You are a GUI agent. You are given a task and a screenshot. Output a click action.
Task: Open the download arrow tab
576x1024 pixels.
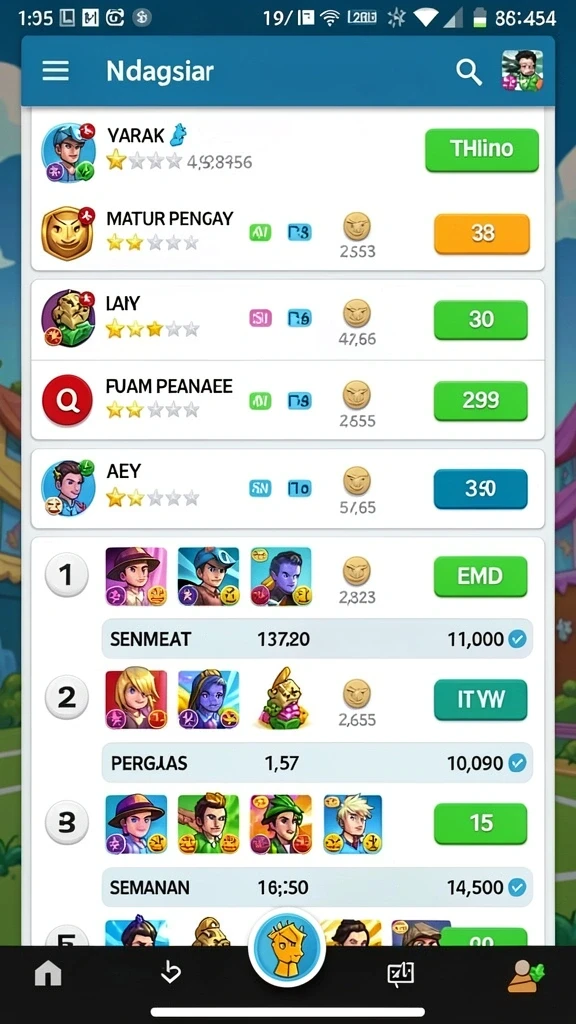tap(170, 975)
